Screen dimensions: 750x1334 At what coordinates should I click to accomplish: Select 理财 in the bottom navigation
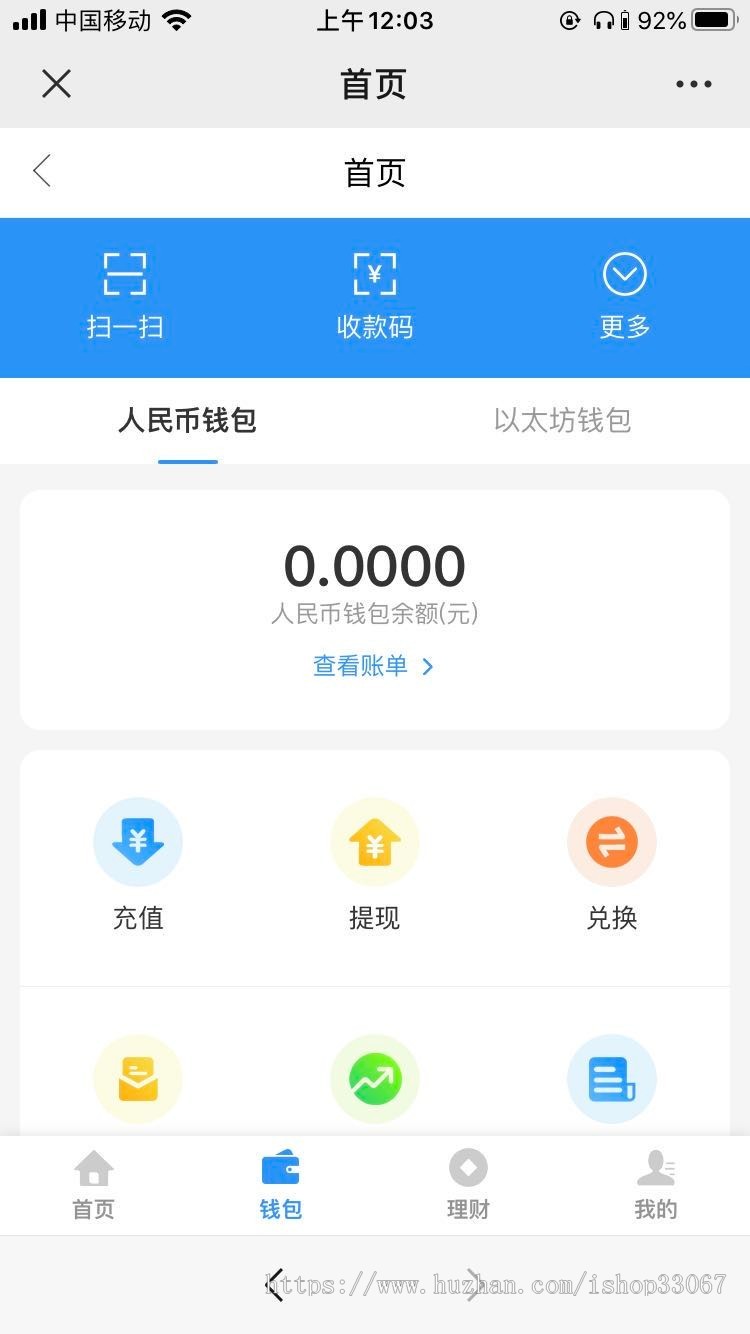click(x=468, y=1185)
